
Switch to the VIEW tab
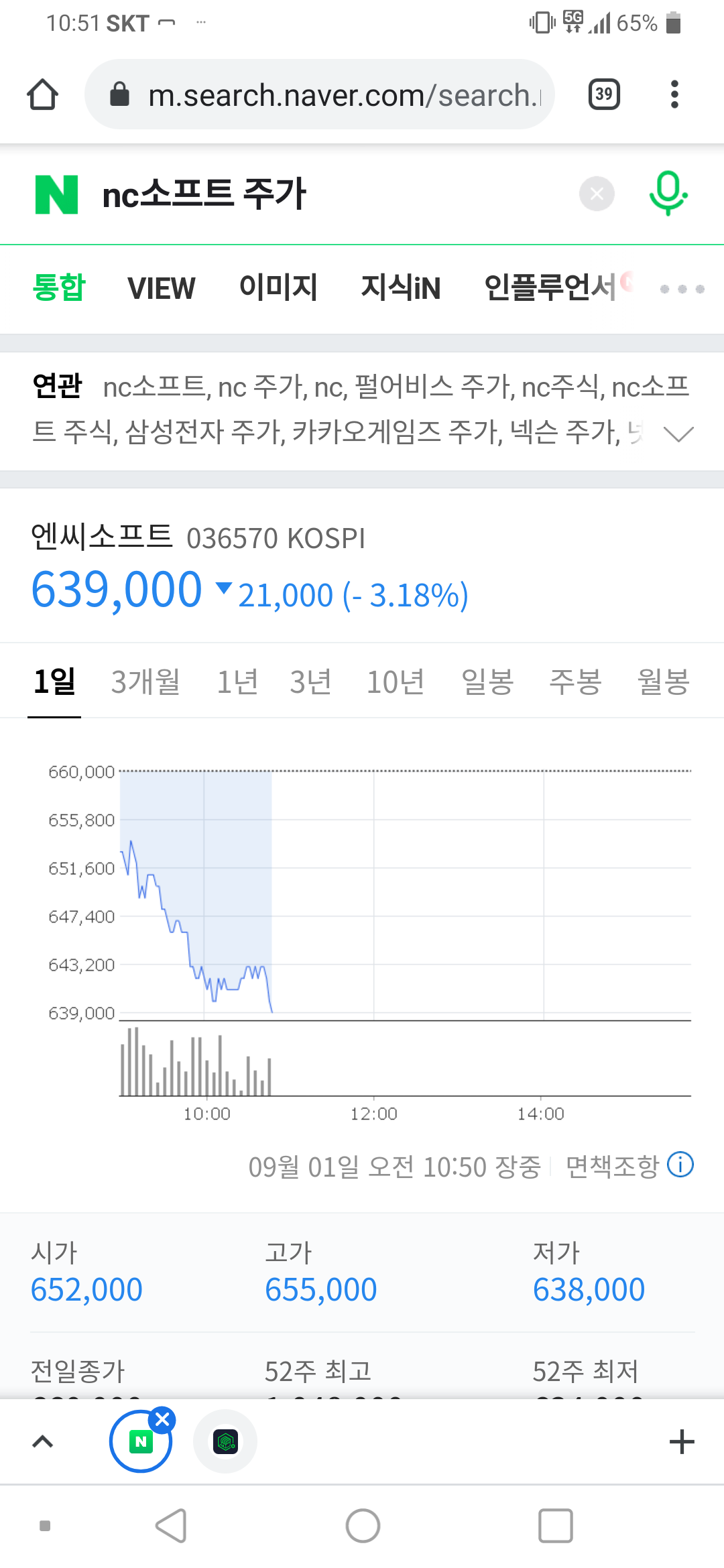[x=161, y=289]
